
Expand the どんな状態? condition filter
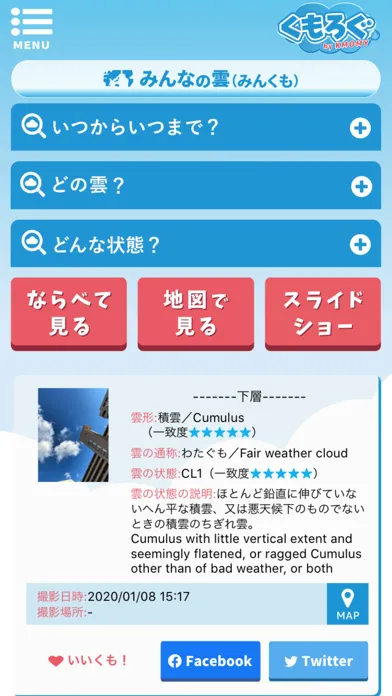point(196,244)
